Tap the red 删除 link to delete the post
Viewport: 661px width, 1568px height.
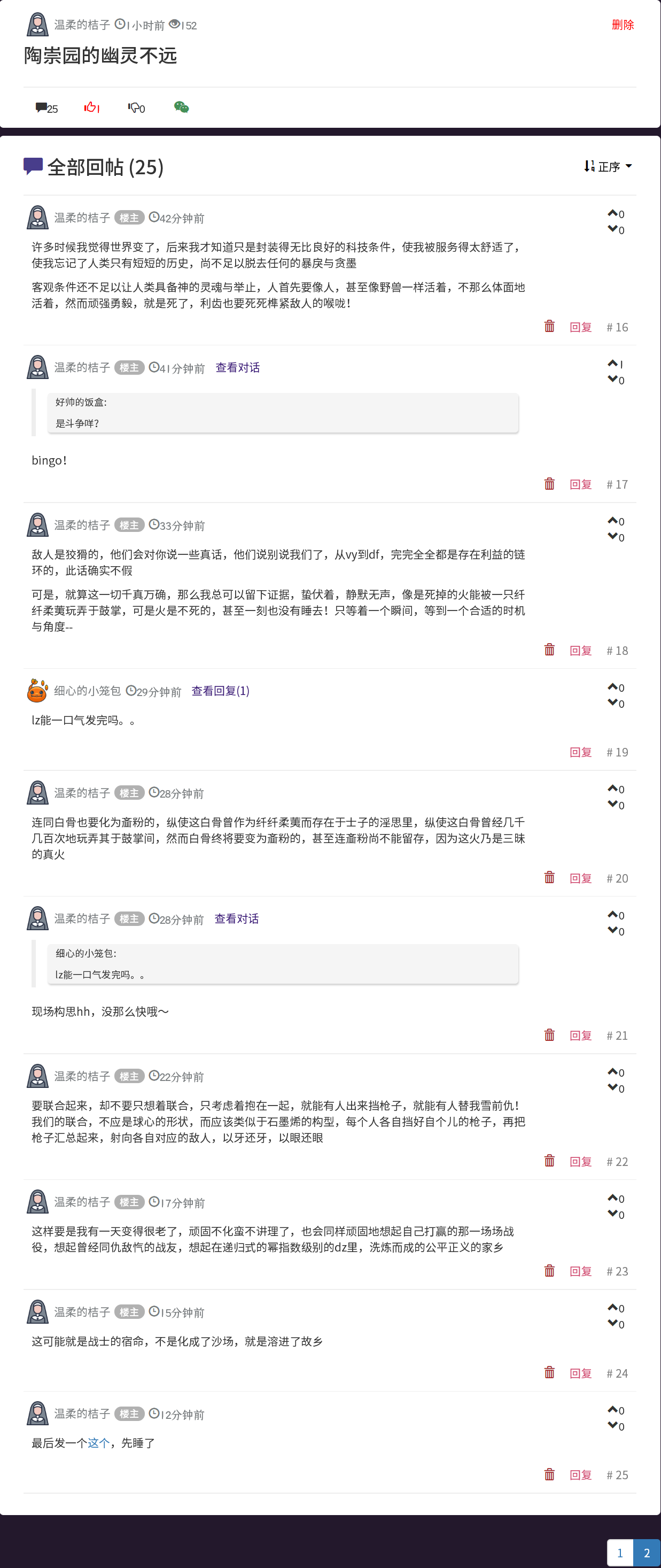coord(622,25)
